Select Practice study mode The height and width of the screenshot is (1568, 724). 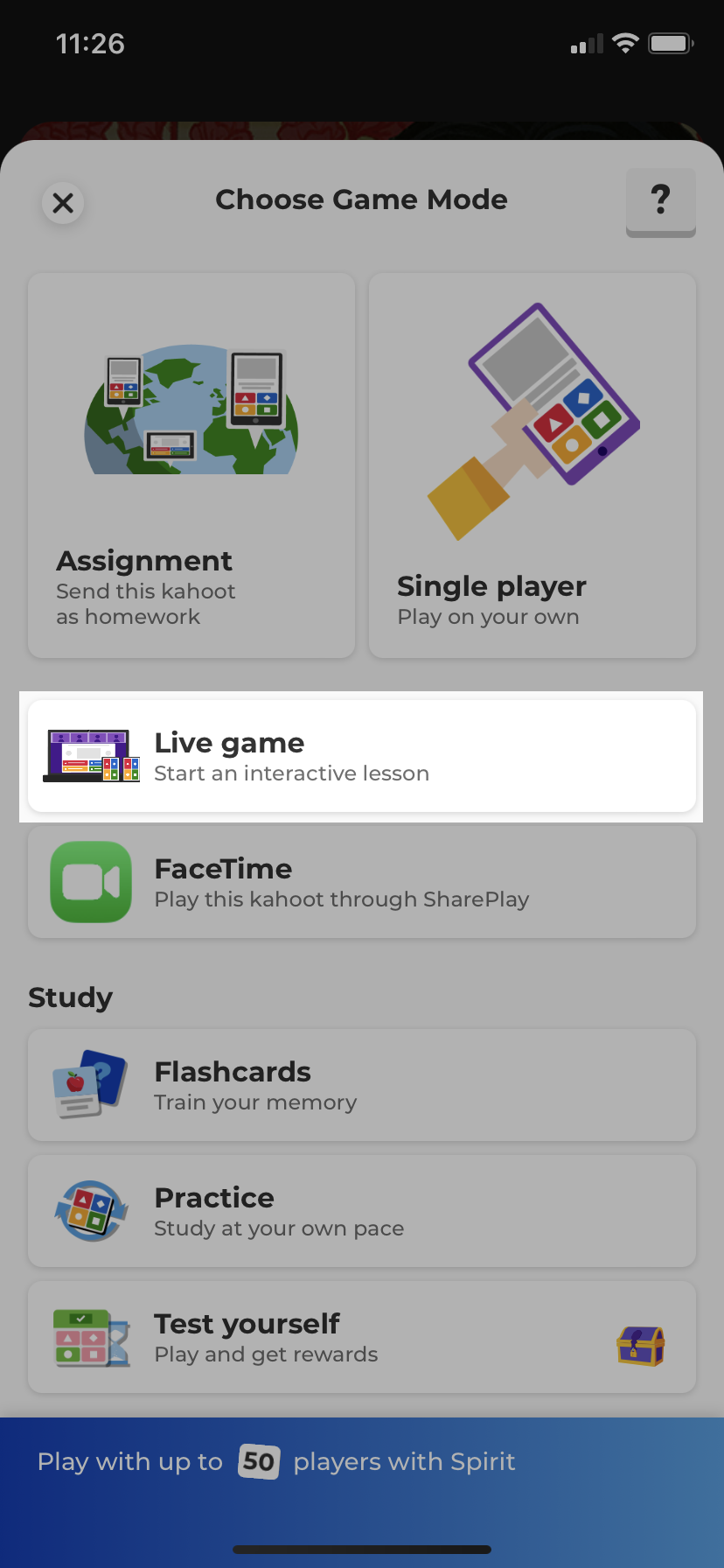tap(362, 1211)
